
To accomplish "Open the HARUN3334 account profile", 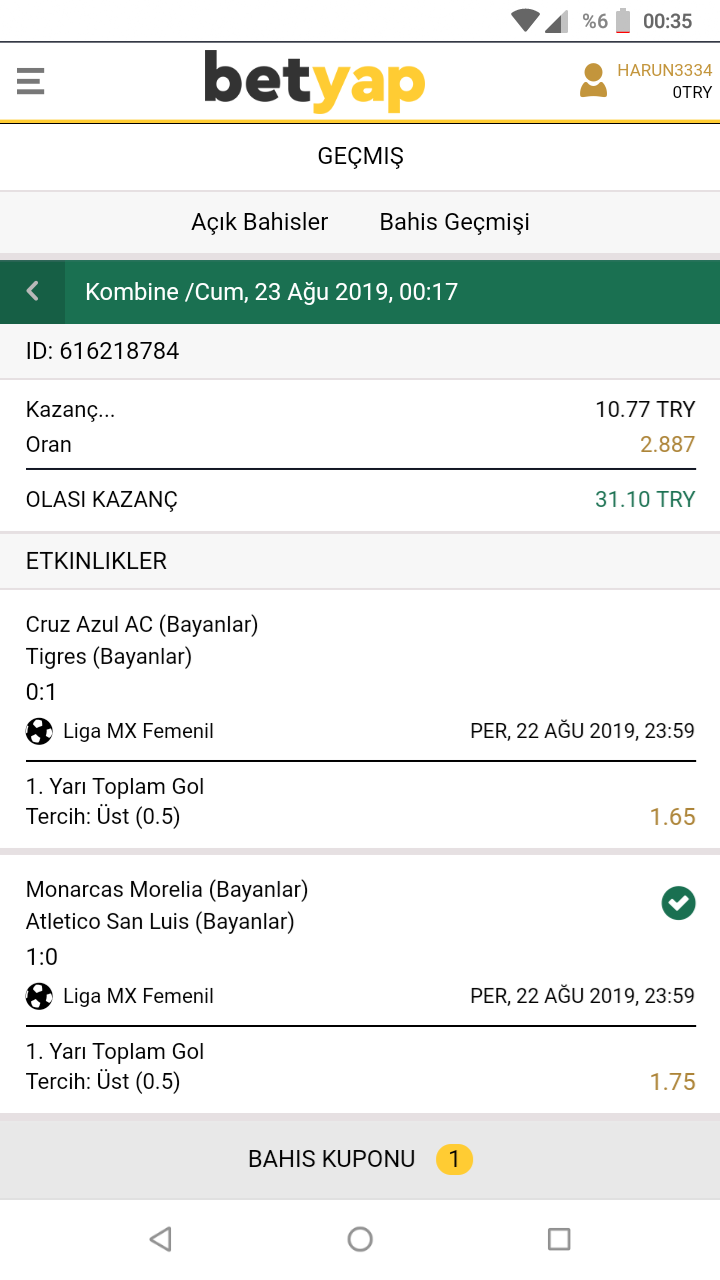I will tap(646, 81).
